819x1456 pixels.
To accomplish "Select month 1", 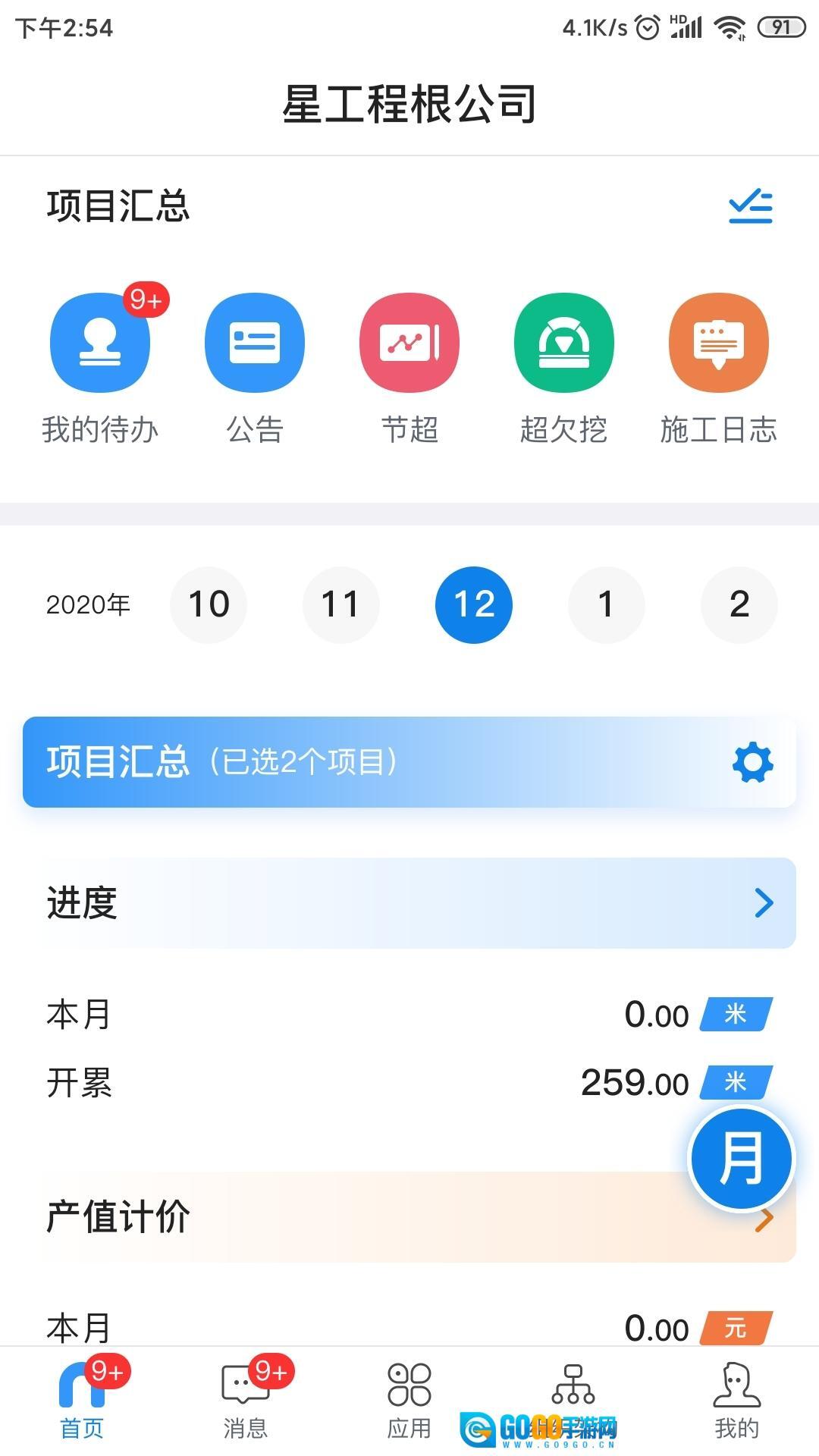I will click(x=606, y=604).
